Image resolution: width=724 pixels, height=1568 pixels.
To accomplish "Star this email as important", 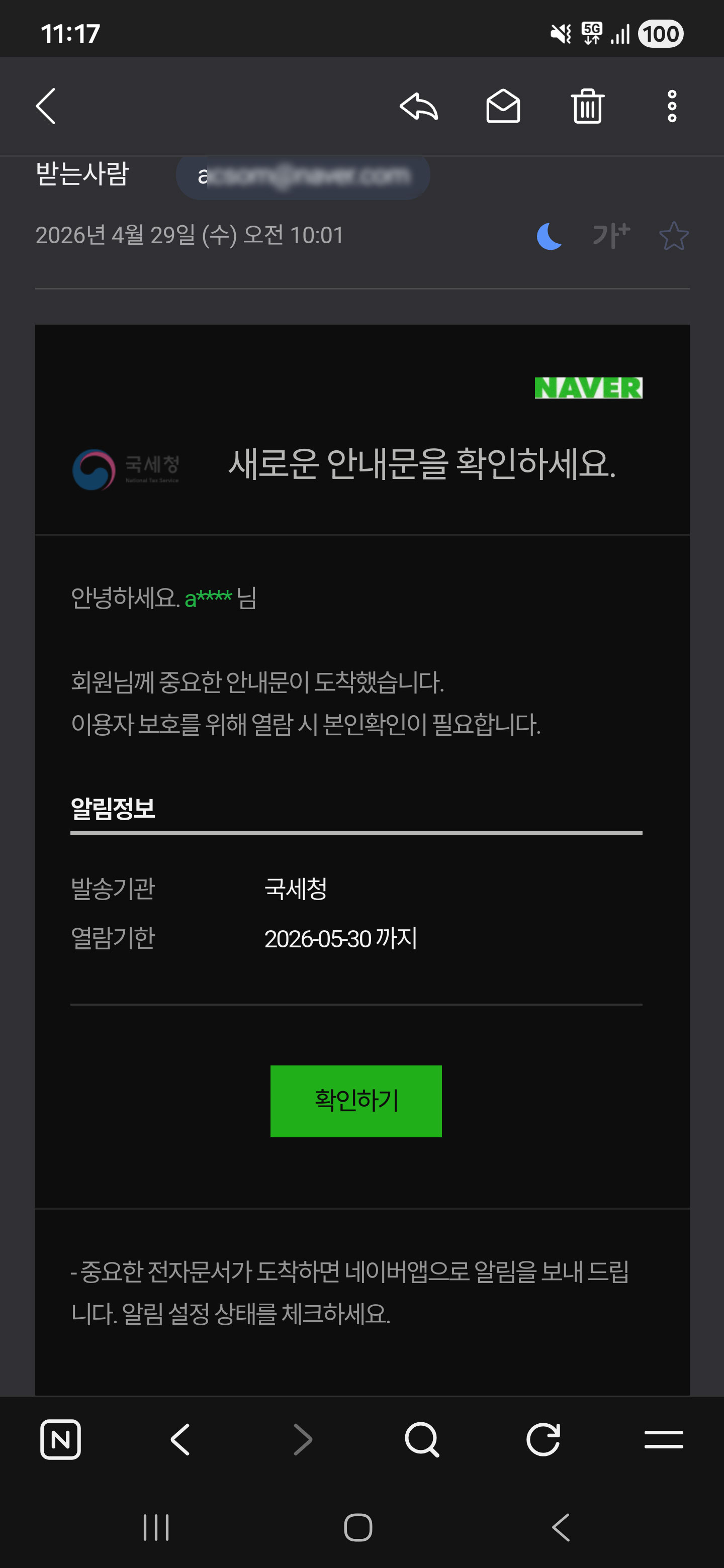I will click(673, 236).
